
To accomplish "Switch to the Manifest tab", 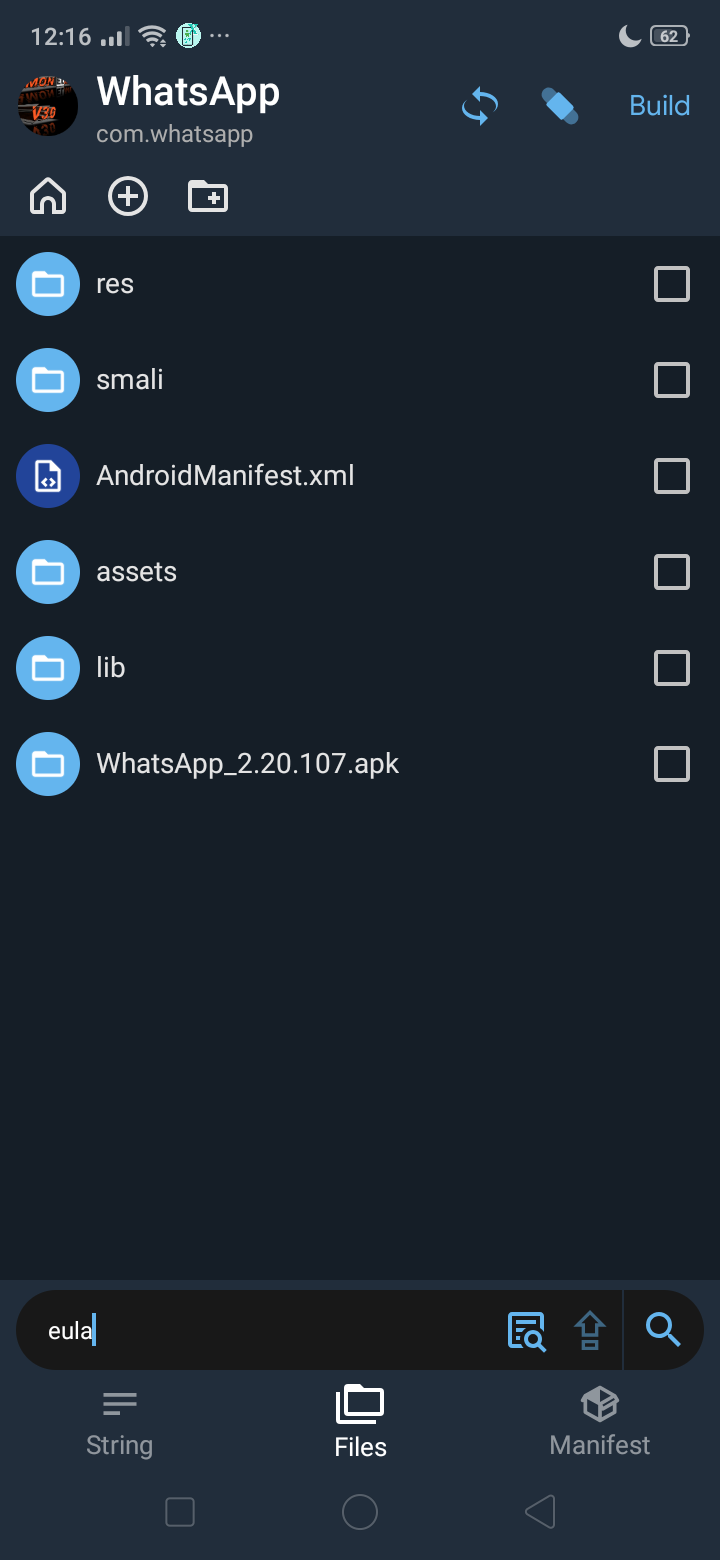I will tap(600, 1422).
